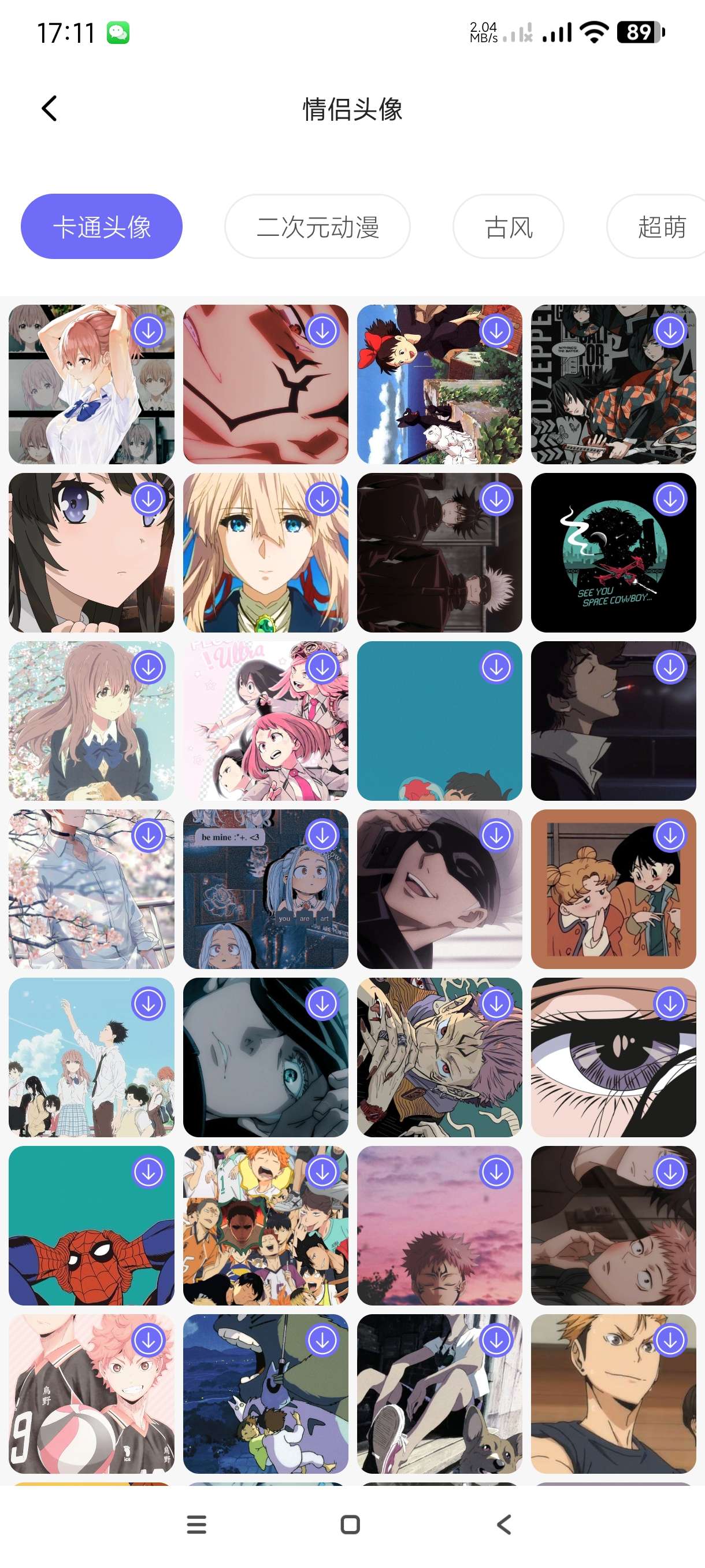Viewport: 705px width, 1568px height.
Task: Download the Spider-Man avatar
Action: 149,1173
